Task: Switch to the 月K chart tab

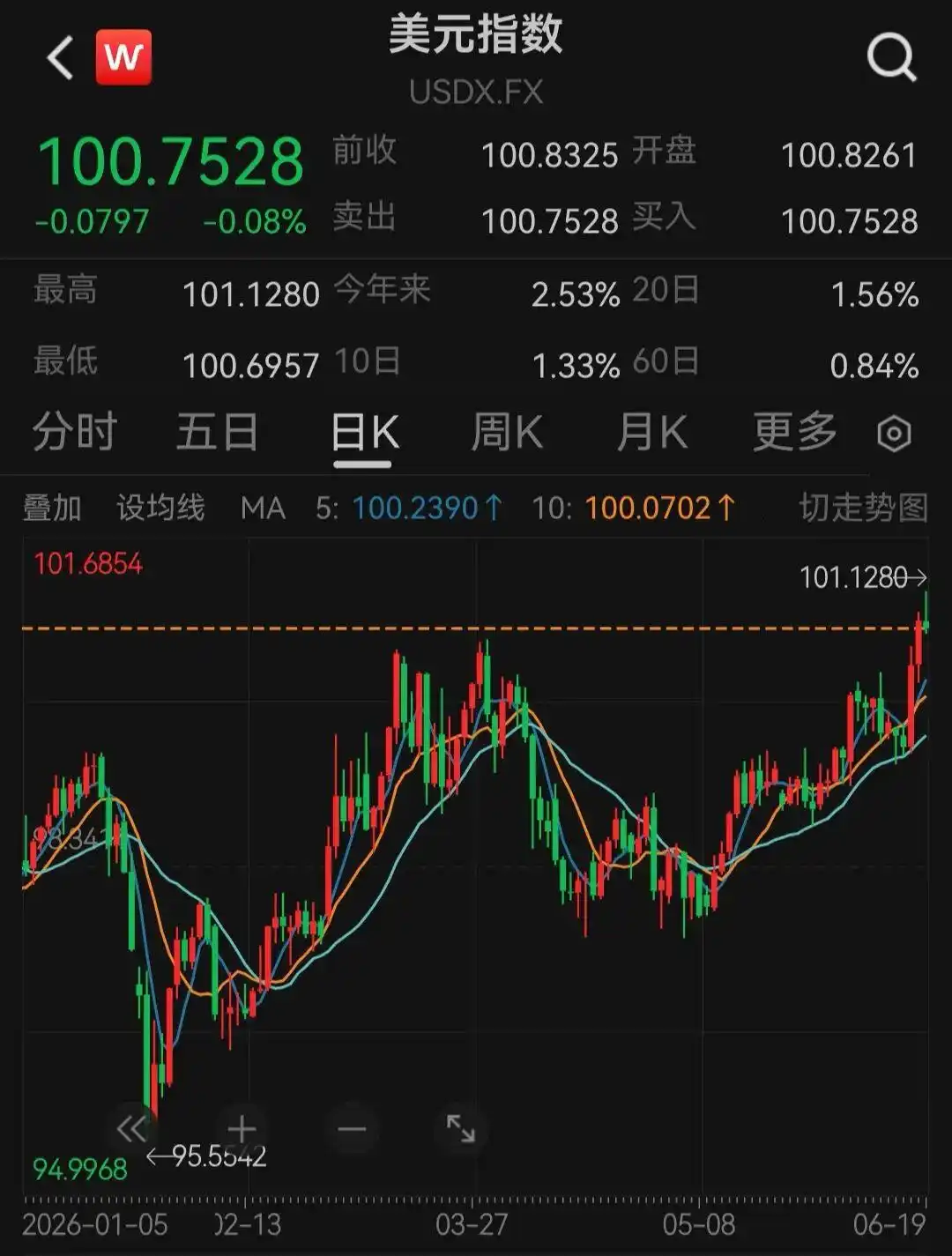Action: (x=651, y=432)
